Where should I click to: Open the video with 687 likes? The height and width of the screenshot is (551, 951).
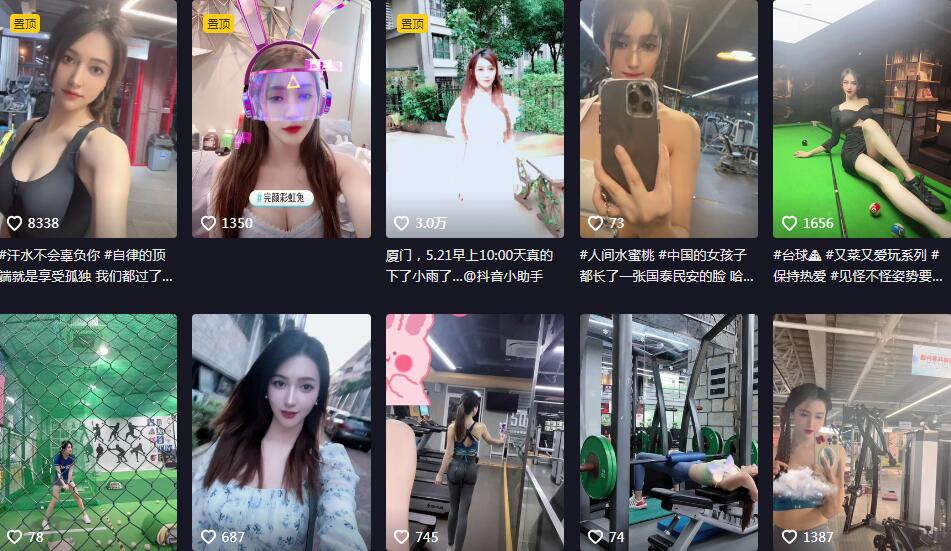coord(281,432)
